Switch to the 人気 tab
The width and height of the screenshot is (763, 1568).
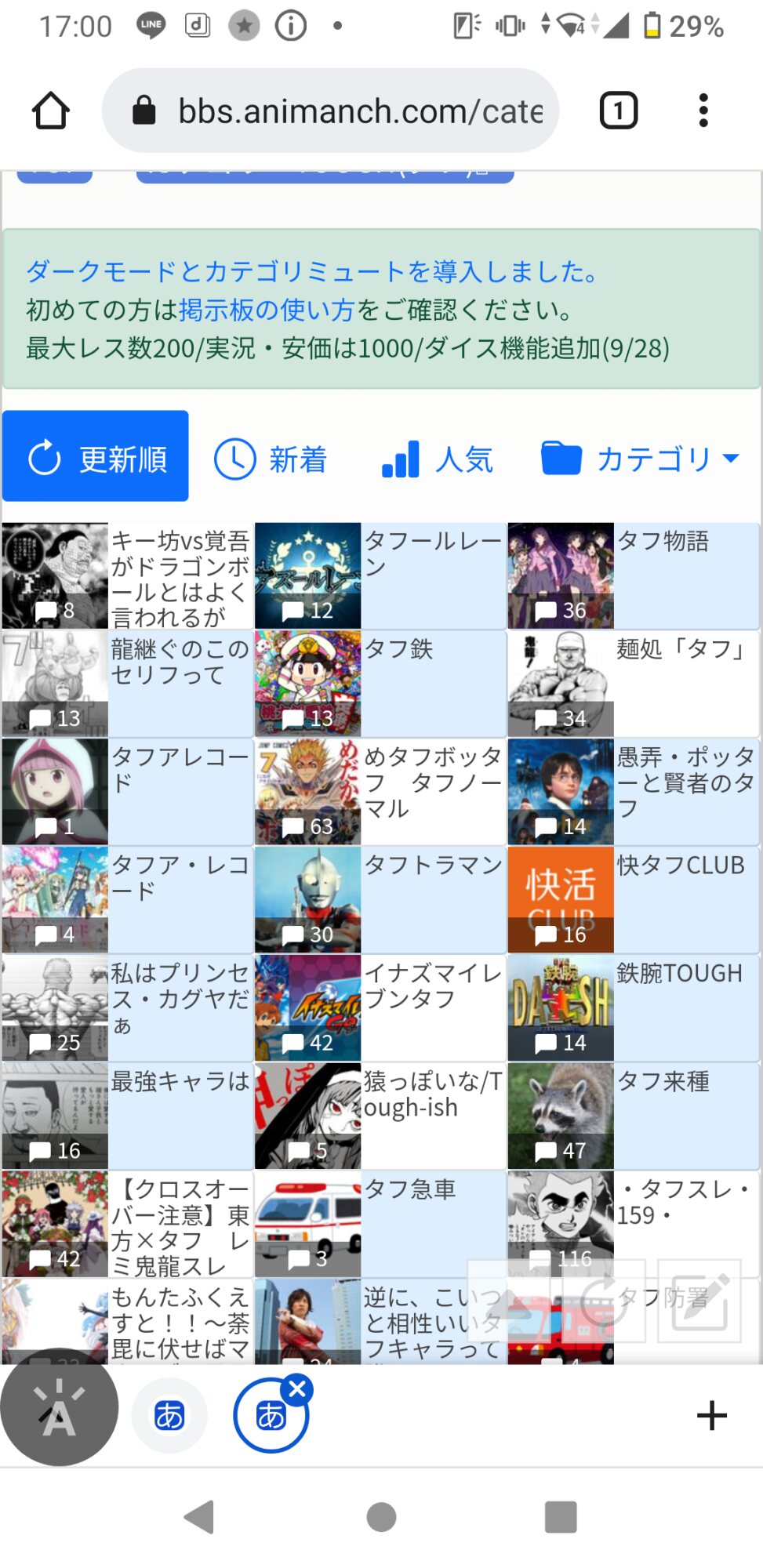coord(437,459)
